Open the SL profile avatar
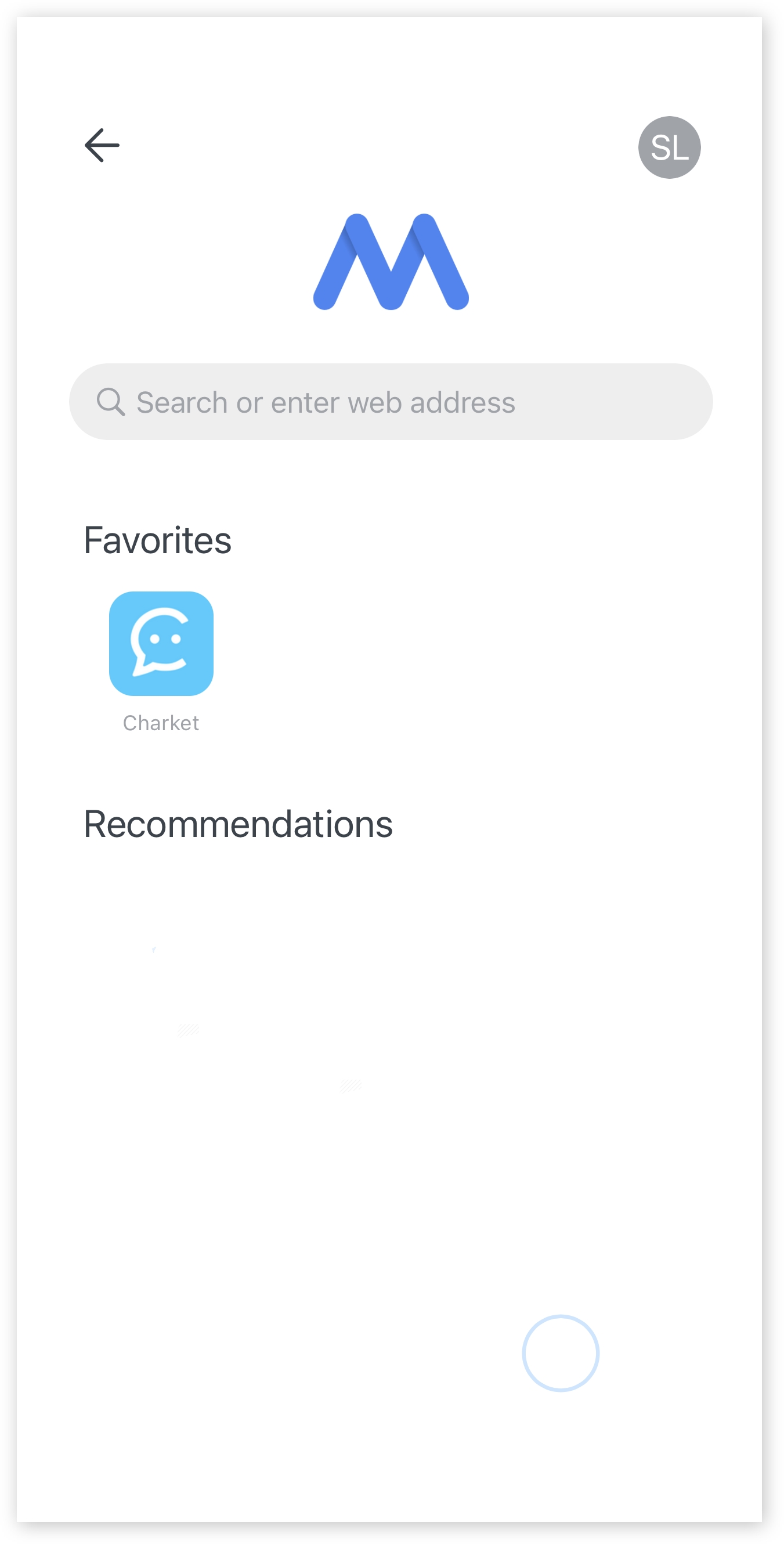Image resolution: width=784 pixels, height=1544 pixels. [x=669, y=147]
